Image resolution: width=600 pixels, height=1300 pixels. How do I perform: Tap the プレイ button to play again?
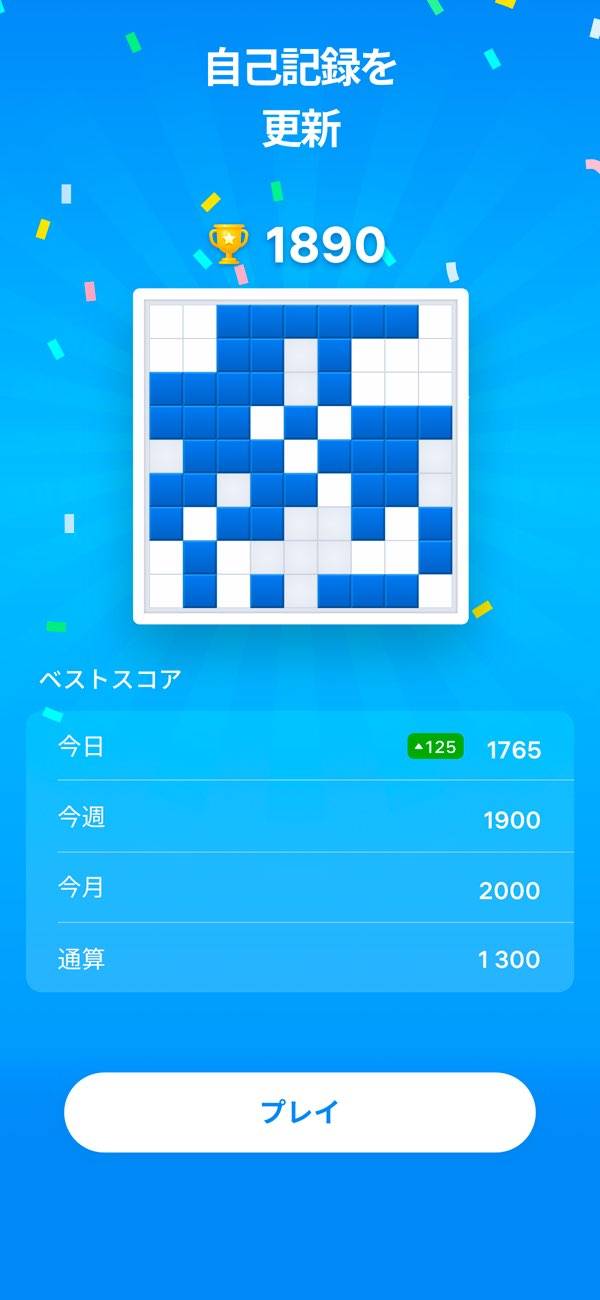click(300, 1112)
